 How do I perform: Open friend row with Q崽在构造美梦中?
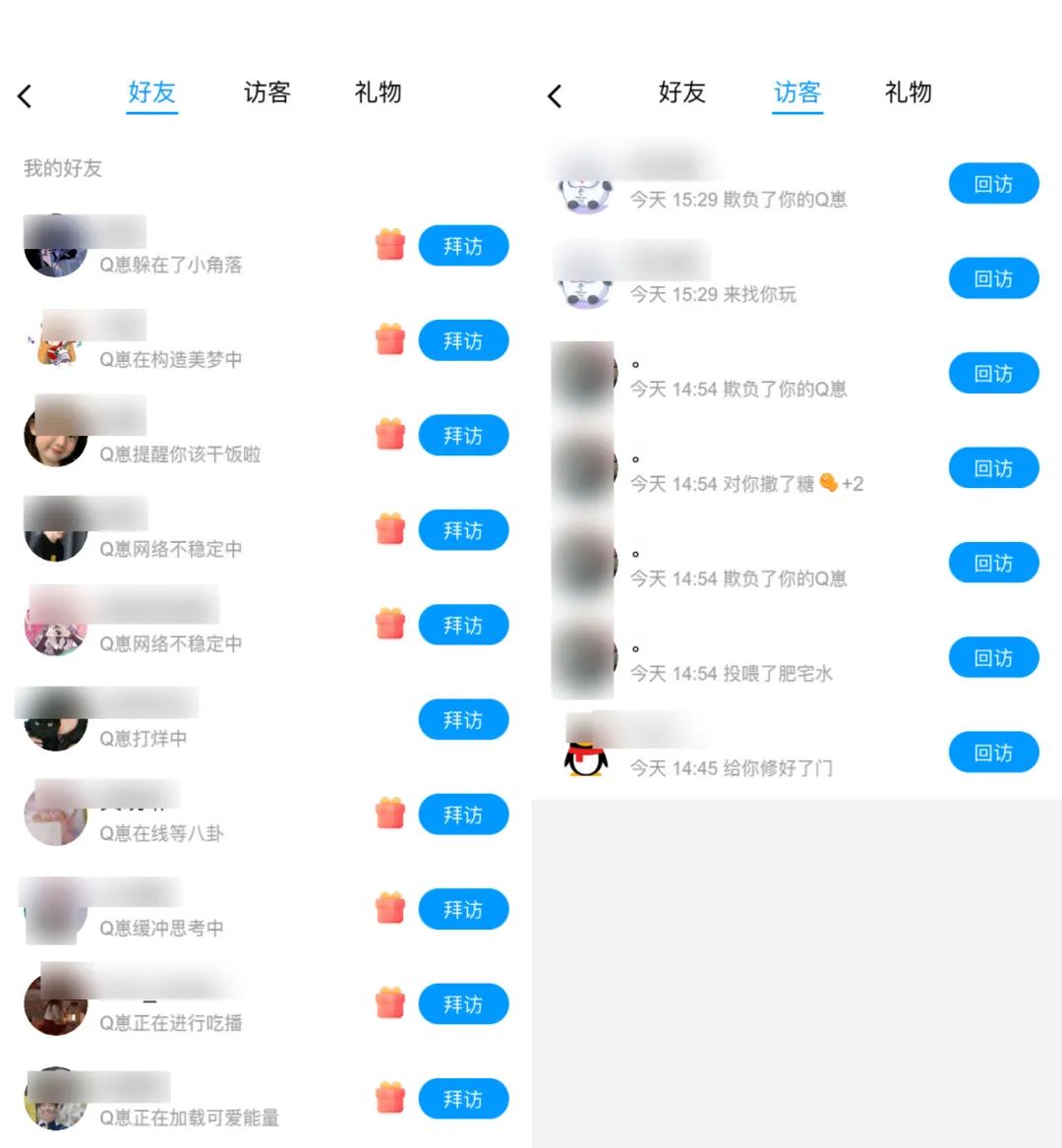point(197,342)
